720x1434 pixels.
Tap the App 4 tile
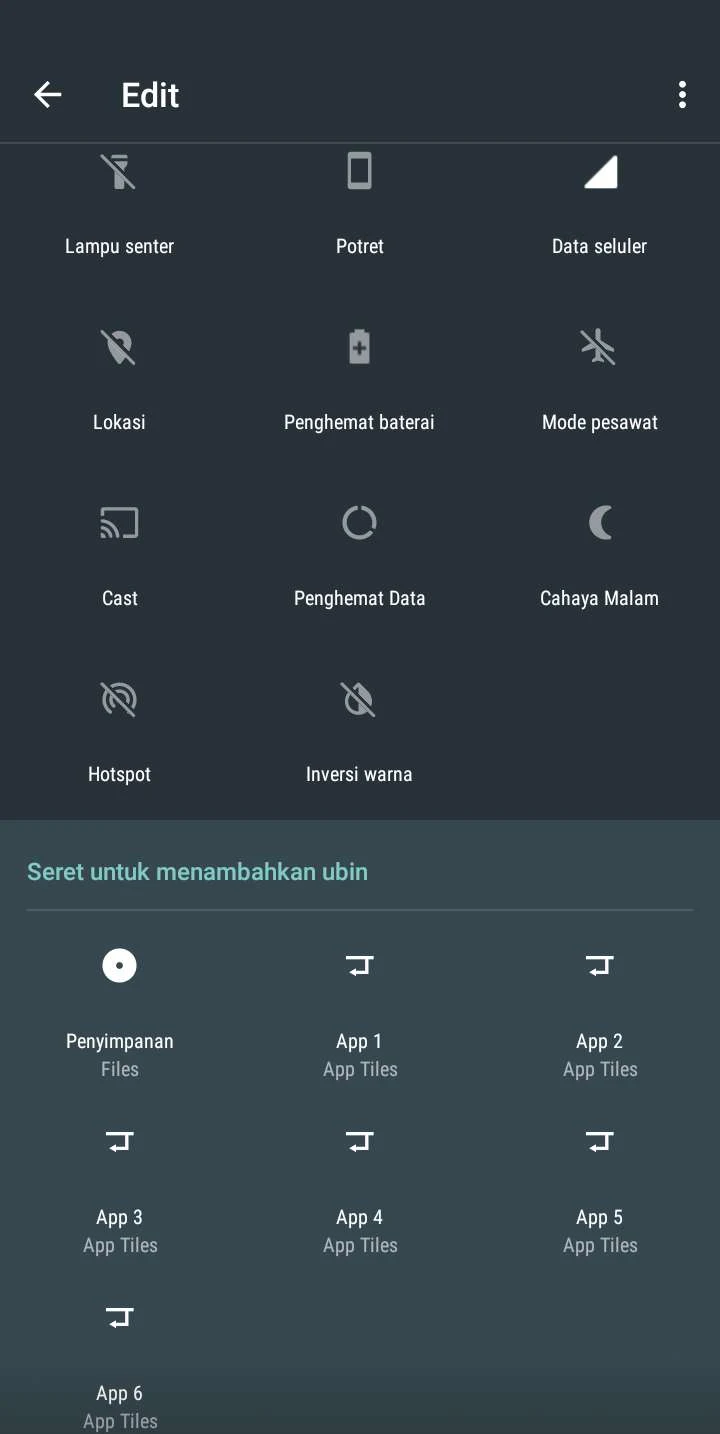pos(360,1186)
